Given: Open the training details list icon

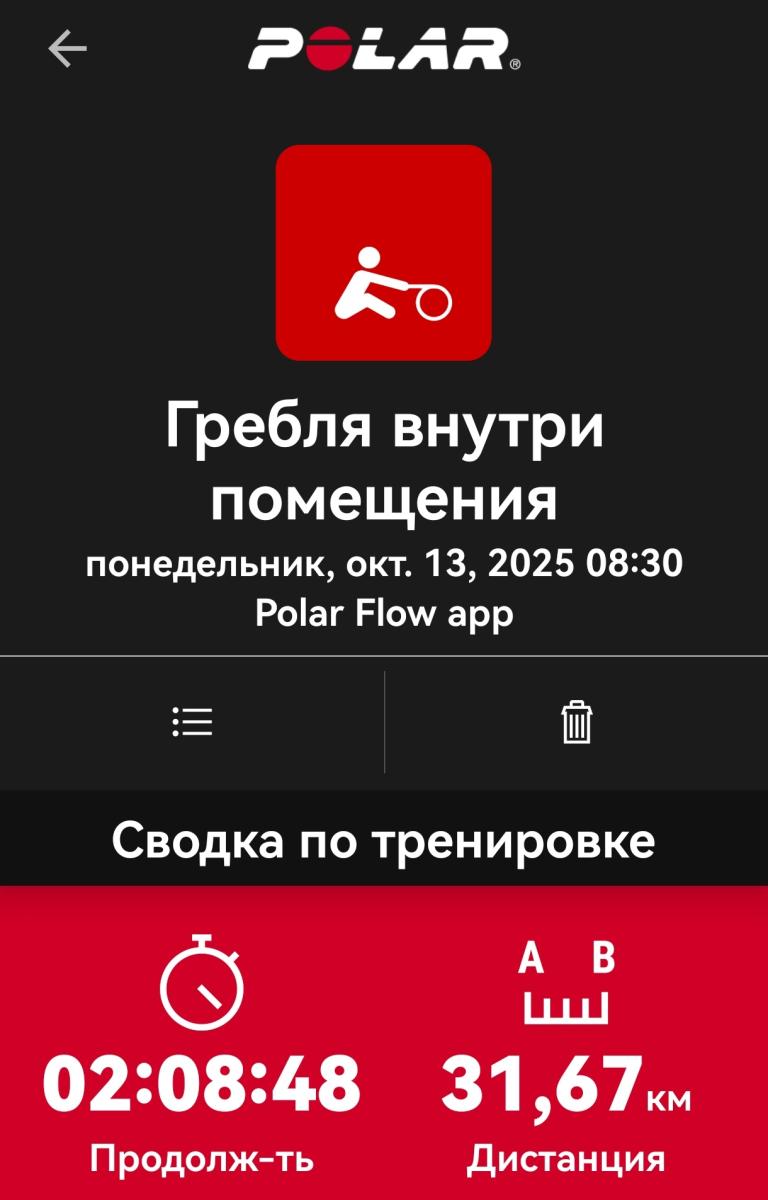Looking at the screenshot, I should 192,722.
